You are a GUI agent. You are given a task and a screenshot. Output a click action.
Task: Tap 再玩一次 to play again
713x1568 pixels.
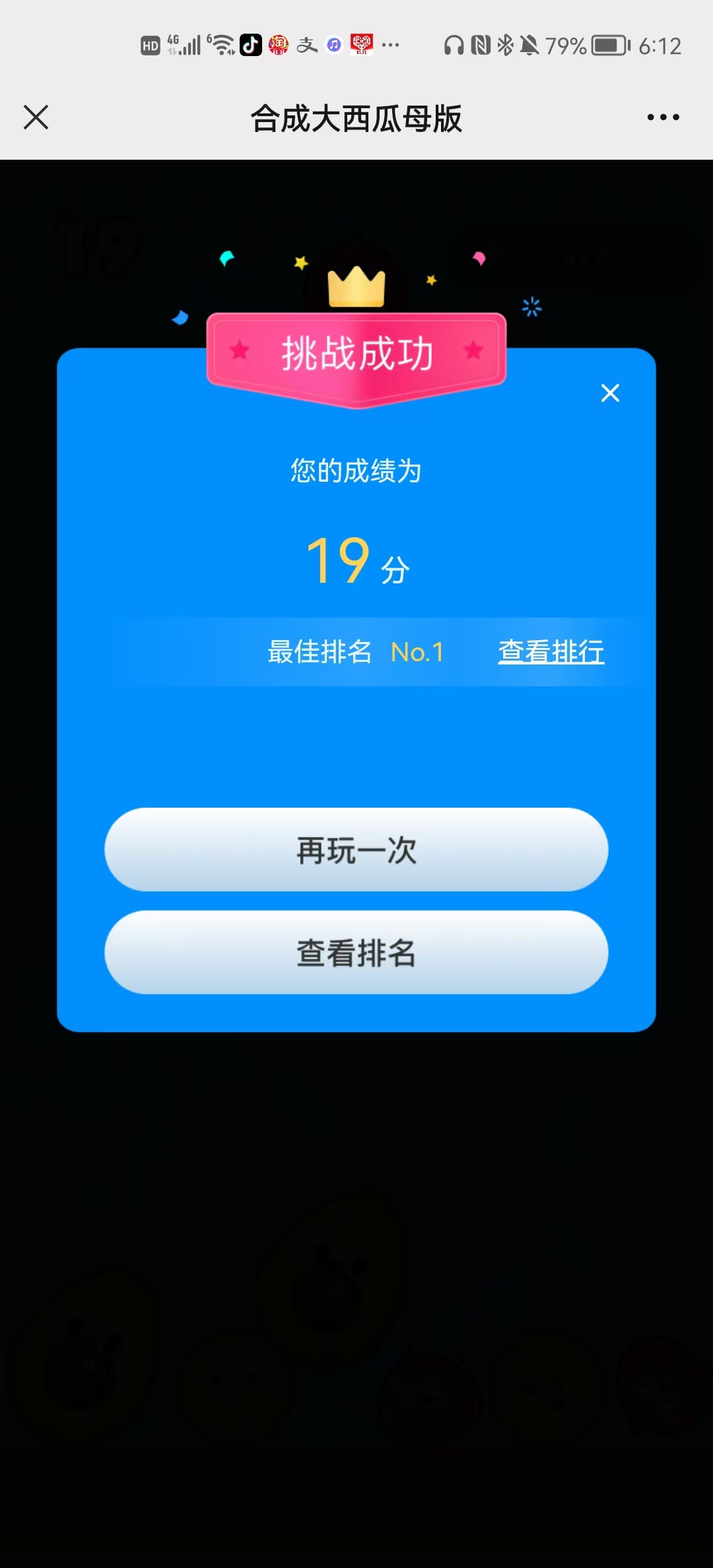pos(356,850)
